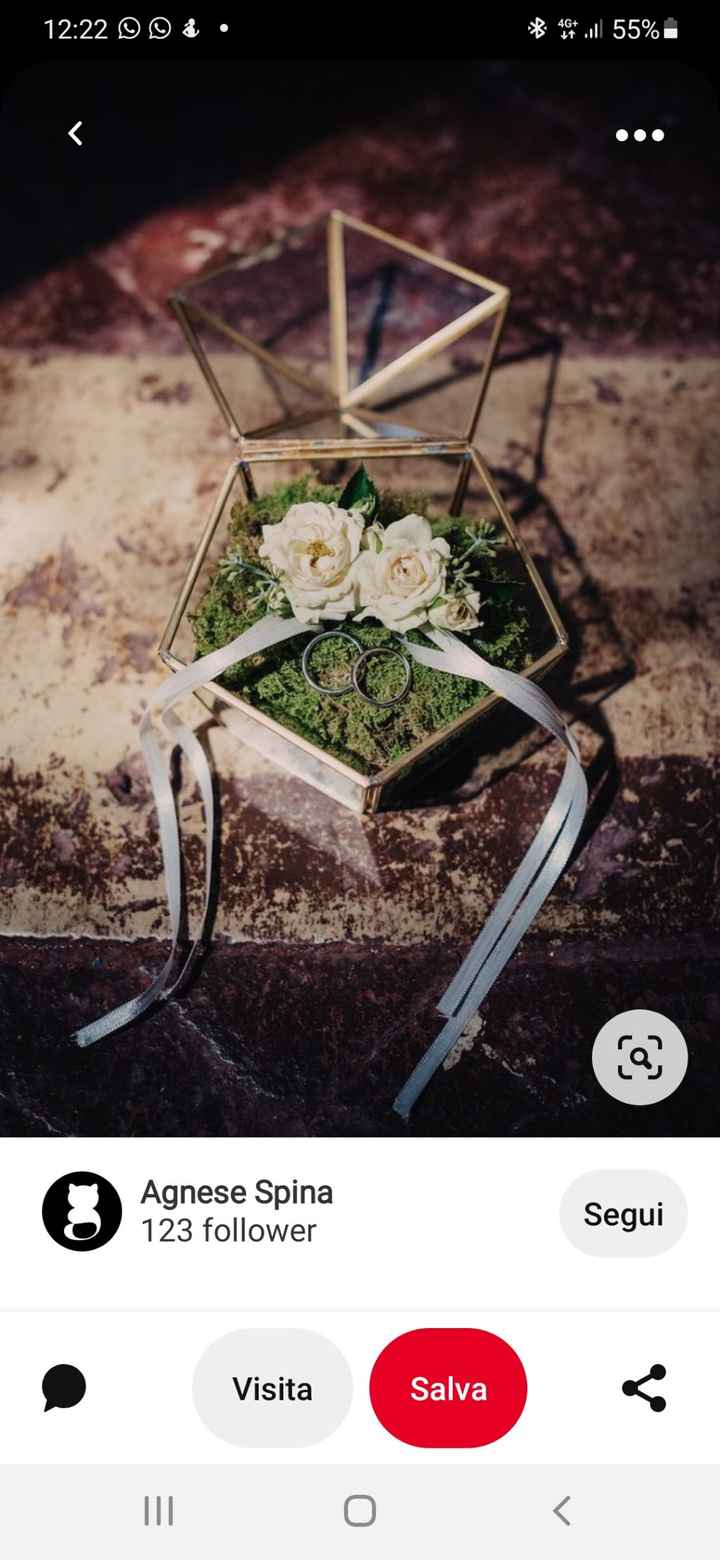
Task: Open visual search on the pin image
Action: pos(640,1057)
